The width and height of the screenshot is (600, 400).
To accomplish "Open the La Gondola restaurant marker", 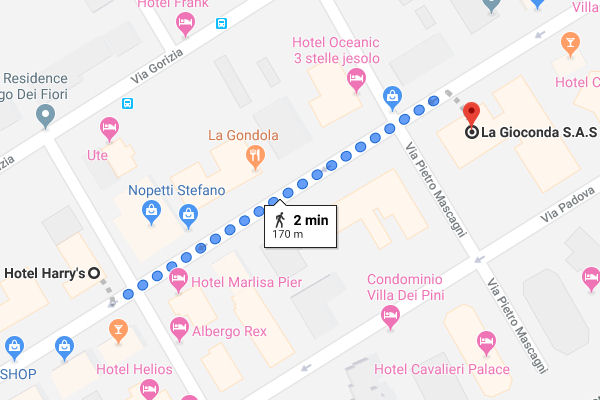I will (256, 155).
